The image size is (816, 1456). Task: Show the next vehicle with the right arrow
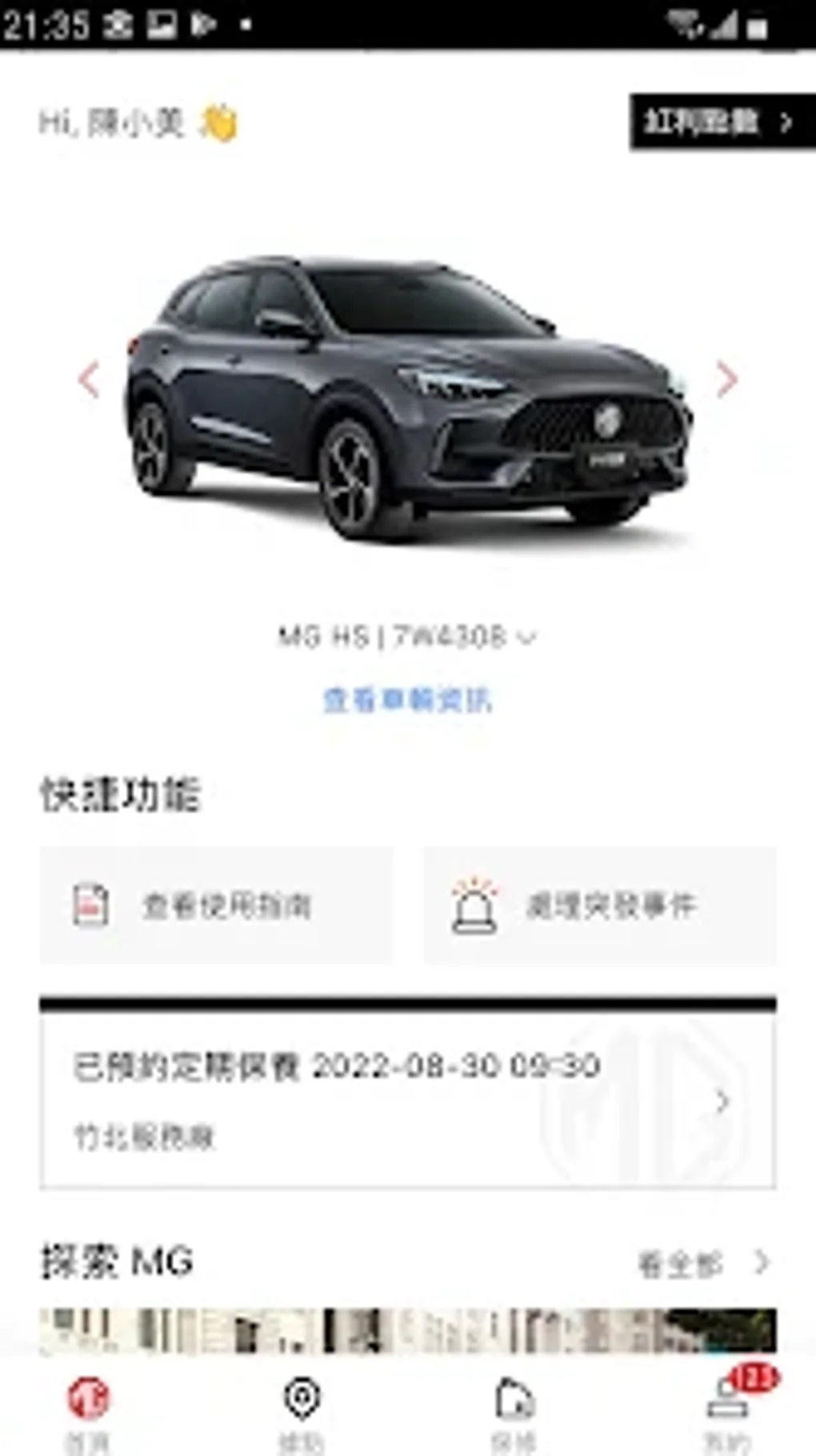point(726,379)
